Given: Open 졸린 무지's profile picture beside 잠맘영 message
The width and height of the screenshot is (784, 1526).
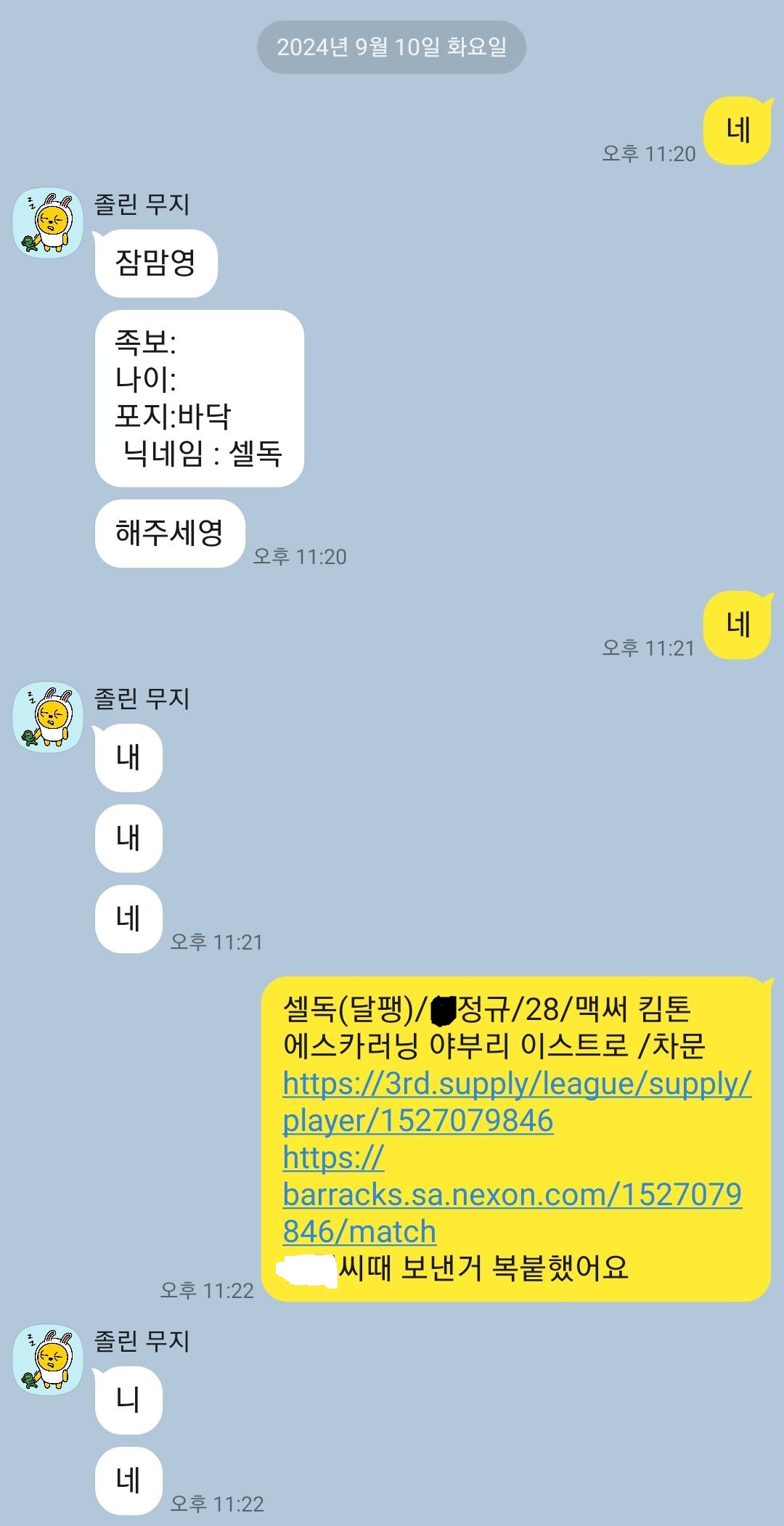Looking at the screenshot, I should pos(49,223).
